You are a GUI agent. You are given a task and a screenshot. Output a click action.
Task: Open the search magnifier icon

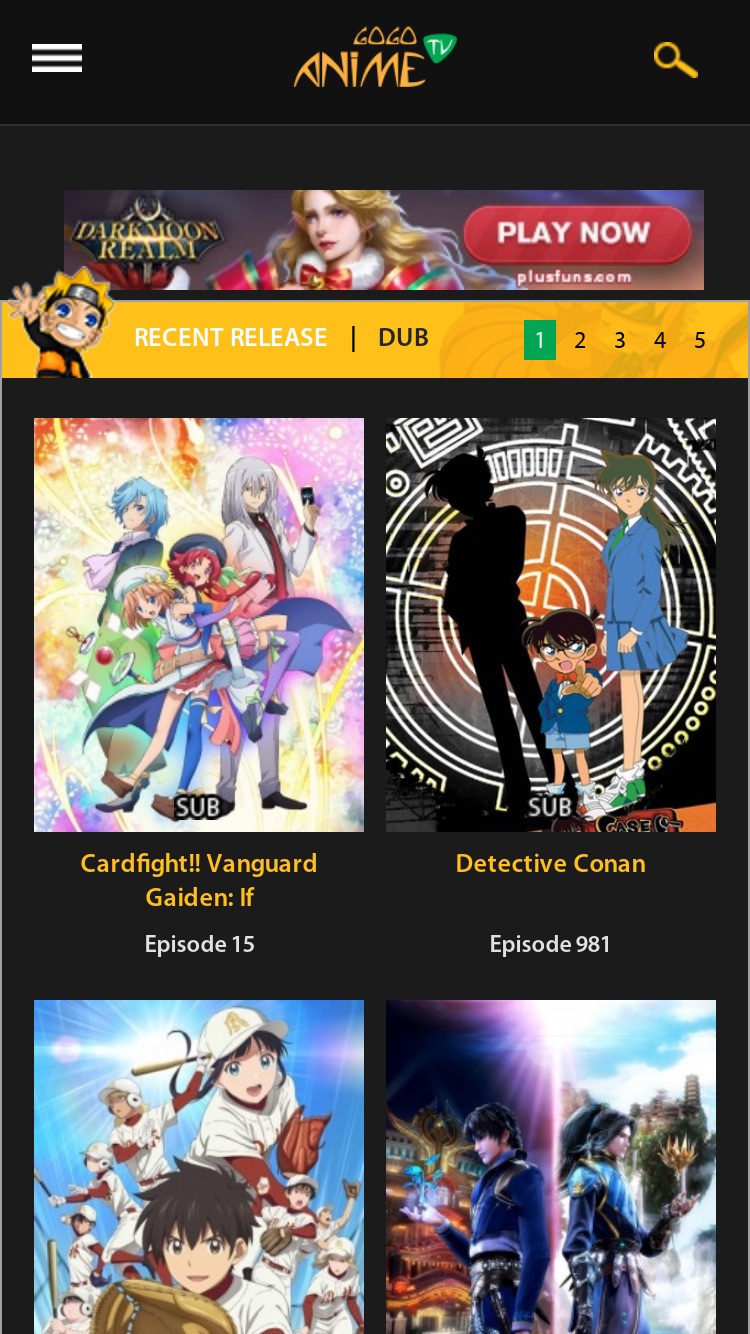675,60
